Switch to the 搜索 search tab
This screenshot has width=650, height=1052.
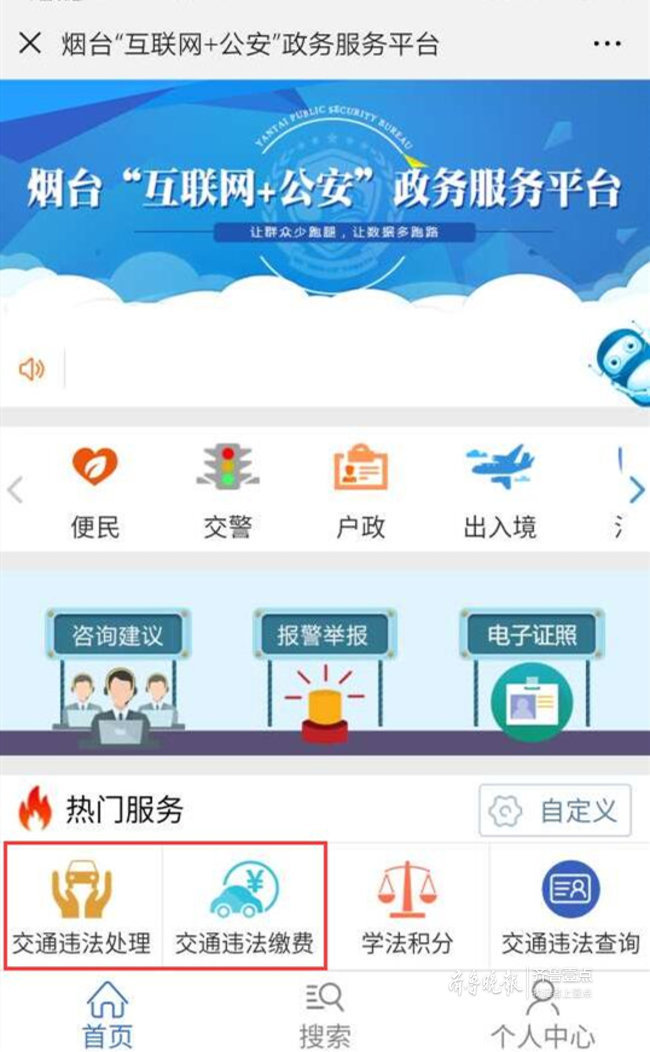point(324,1014)
